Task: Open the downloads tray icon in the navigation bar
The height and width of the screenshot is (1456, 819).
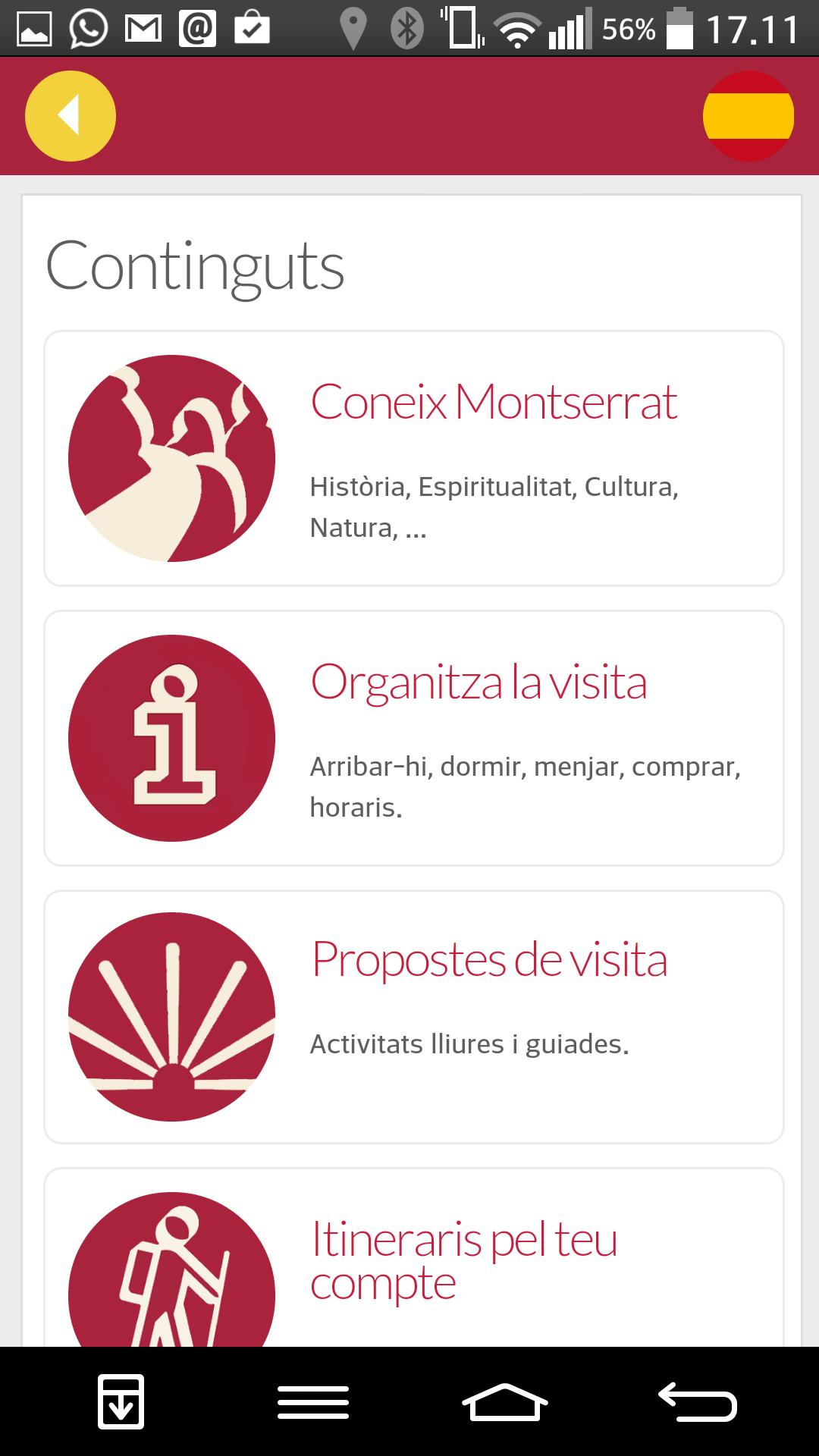Action: (121, 1398)
